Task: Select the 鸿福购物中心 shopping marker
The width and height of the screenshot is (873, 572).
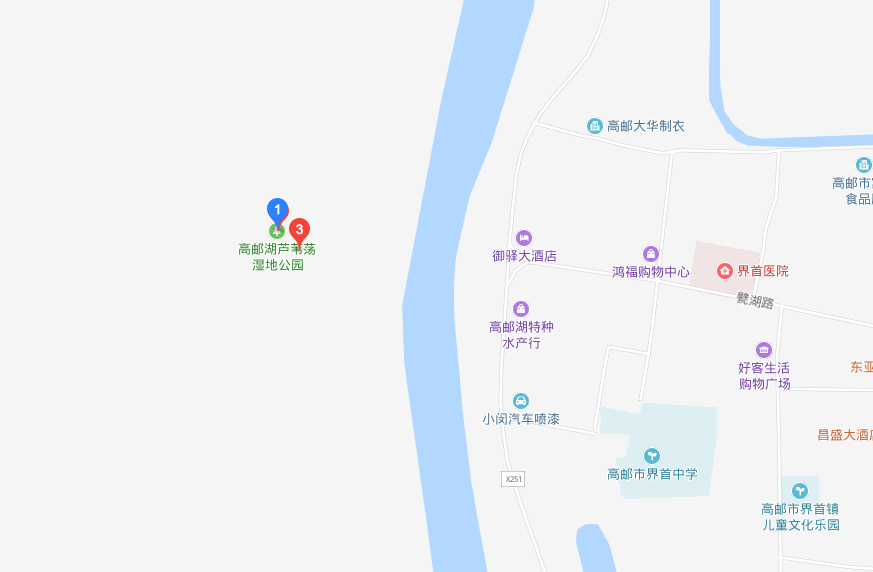Action: click(651, 254)
